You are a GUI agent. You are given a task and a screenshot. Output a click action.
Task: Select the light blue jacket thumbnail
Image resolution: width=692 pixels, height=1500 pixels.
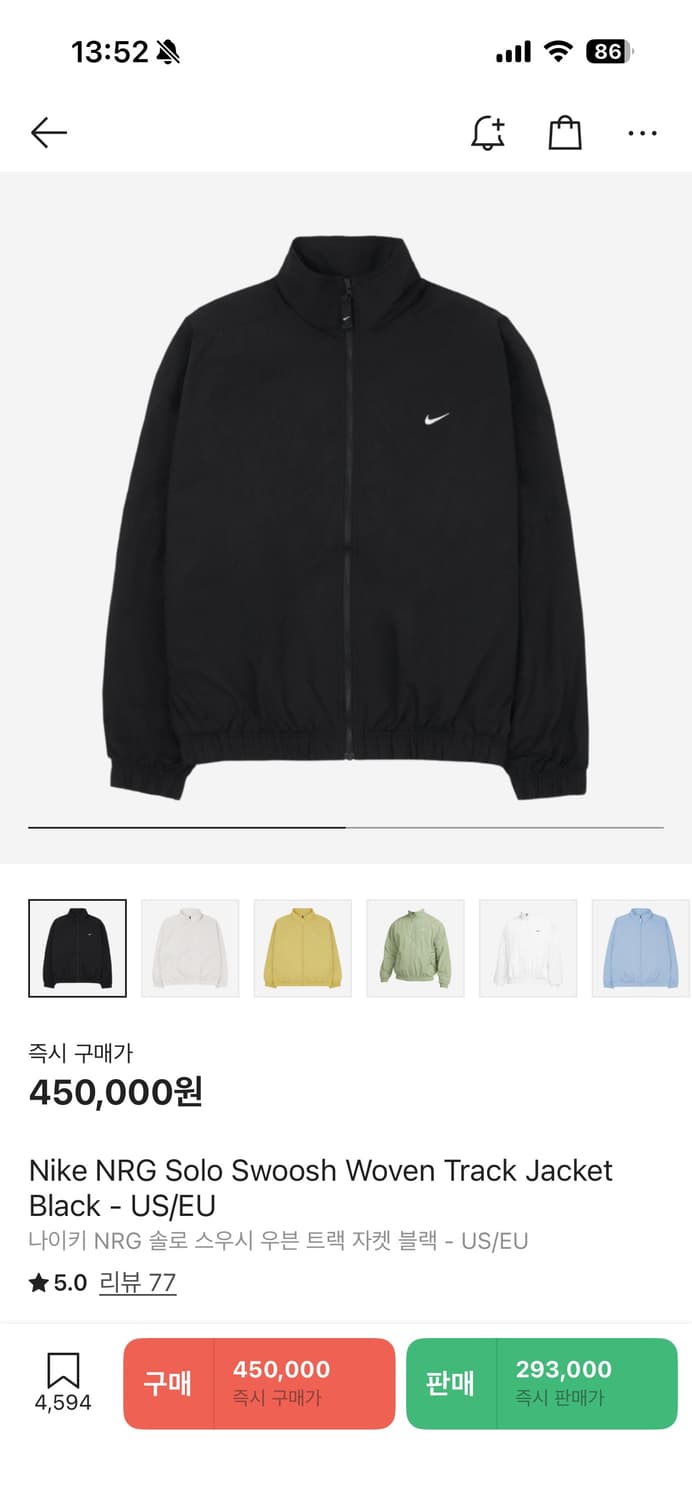point(640,948)
